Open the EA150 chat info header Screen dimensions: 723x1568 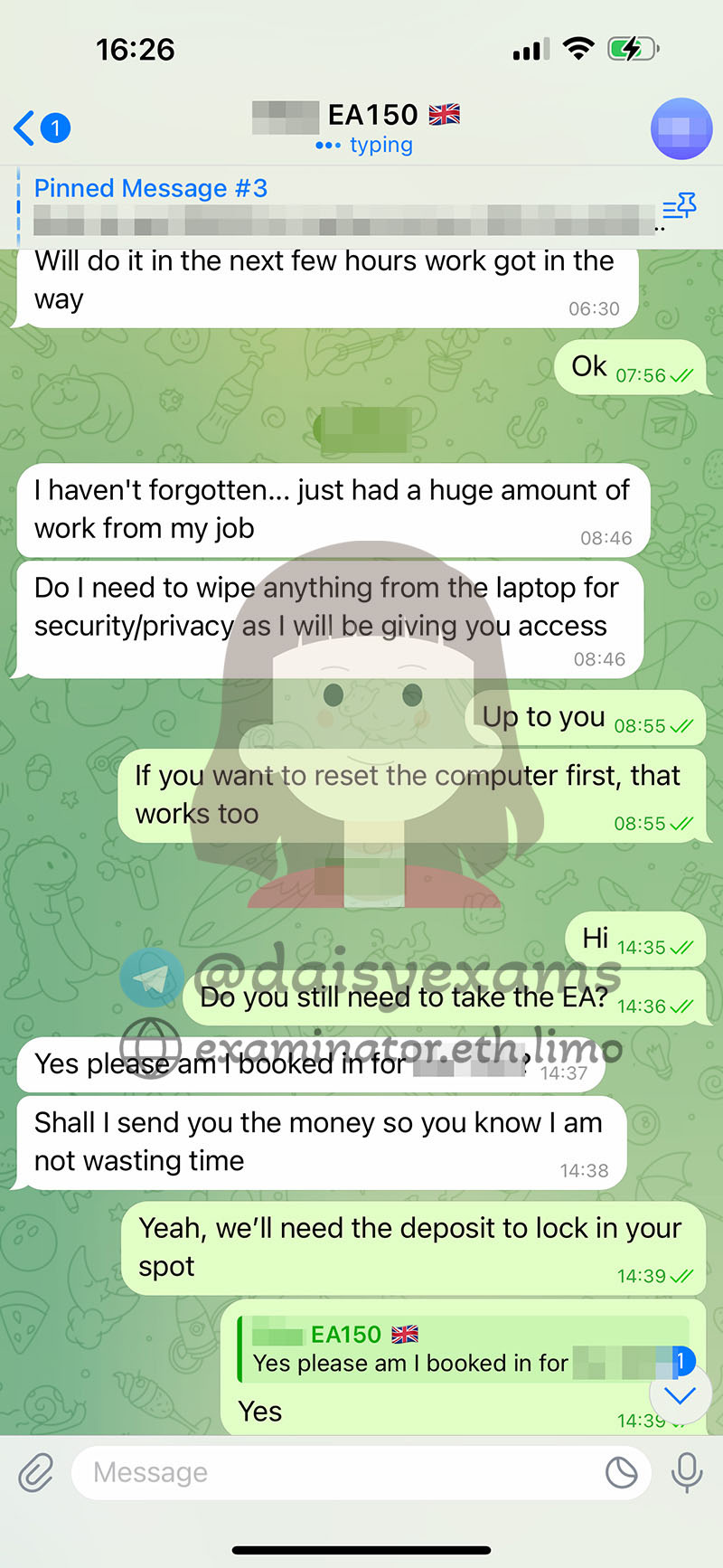(x=361, y=127)
